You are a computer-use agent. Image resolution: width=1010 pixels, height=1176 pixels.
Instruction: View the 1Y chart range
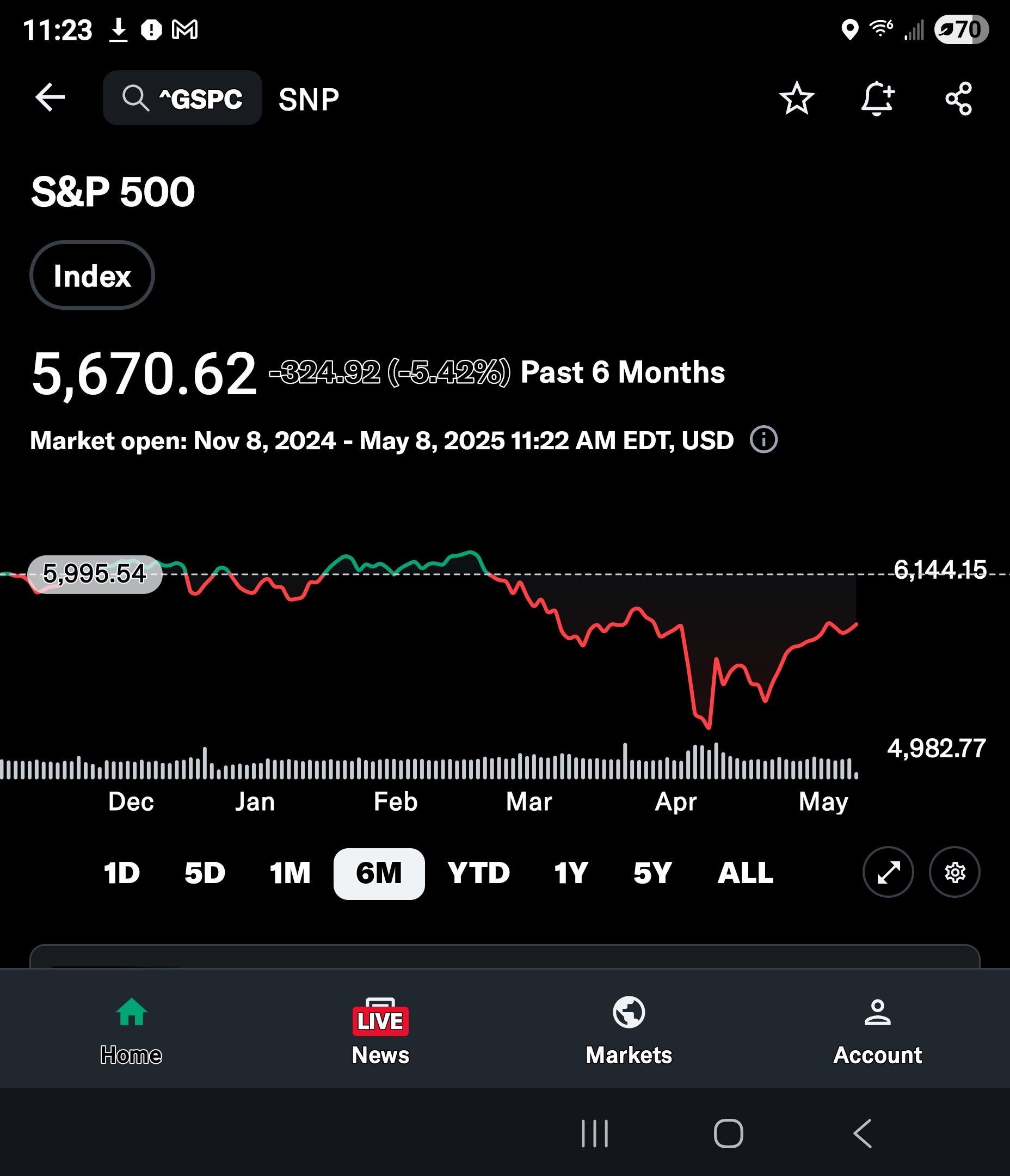(571, 873)
